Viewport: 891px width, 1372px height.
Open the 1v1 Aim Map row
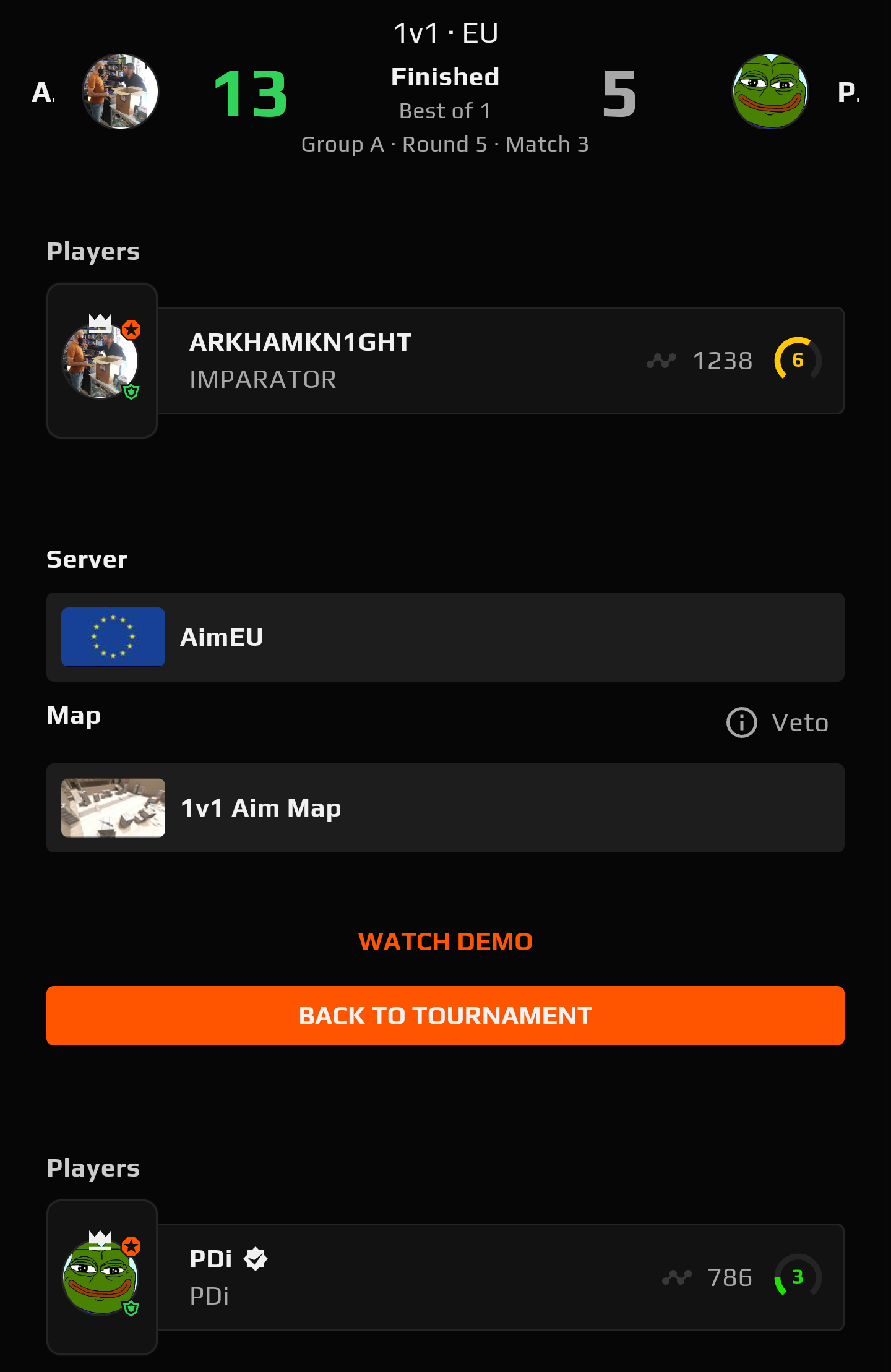(x=445, y=808)
